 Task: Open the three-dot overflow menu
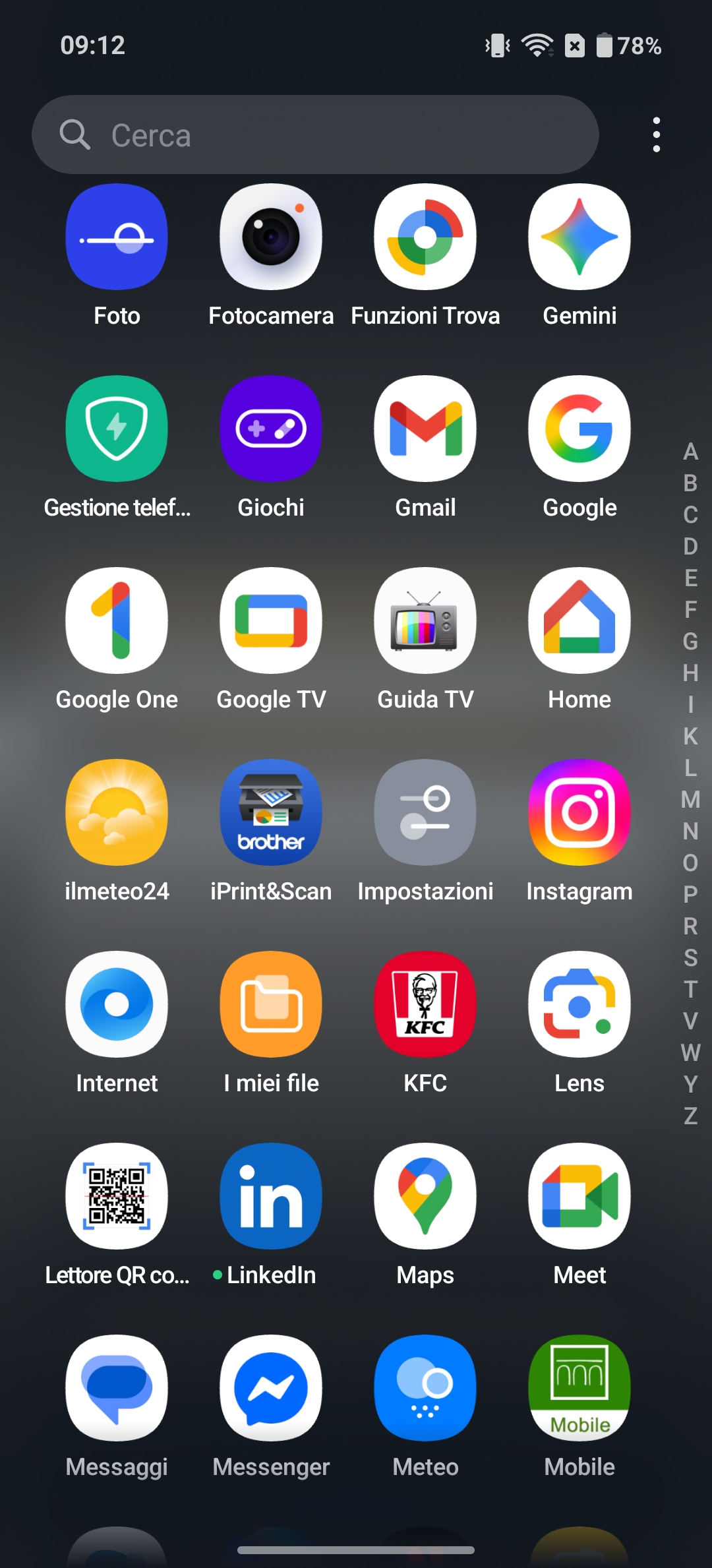[656, 135]
